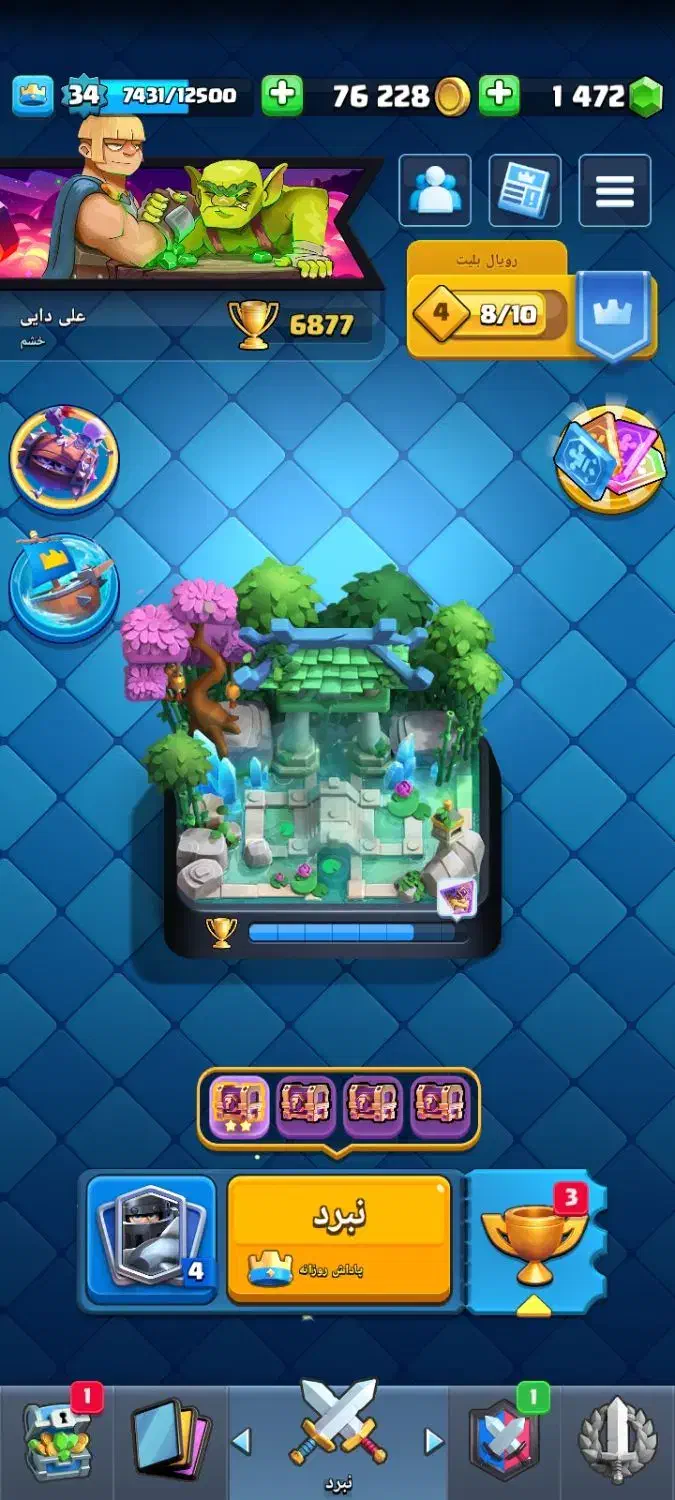This screenshot has width=675, height=1500.
Task: Open the trophy rewards ticket with the 3 badge
Action: pos(534,1238)
